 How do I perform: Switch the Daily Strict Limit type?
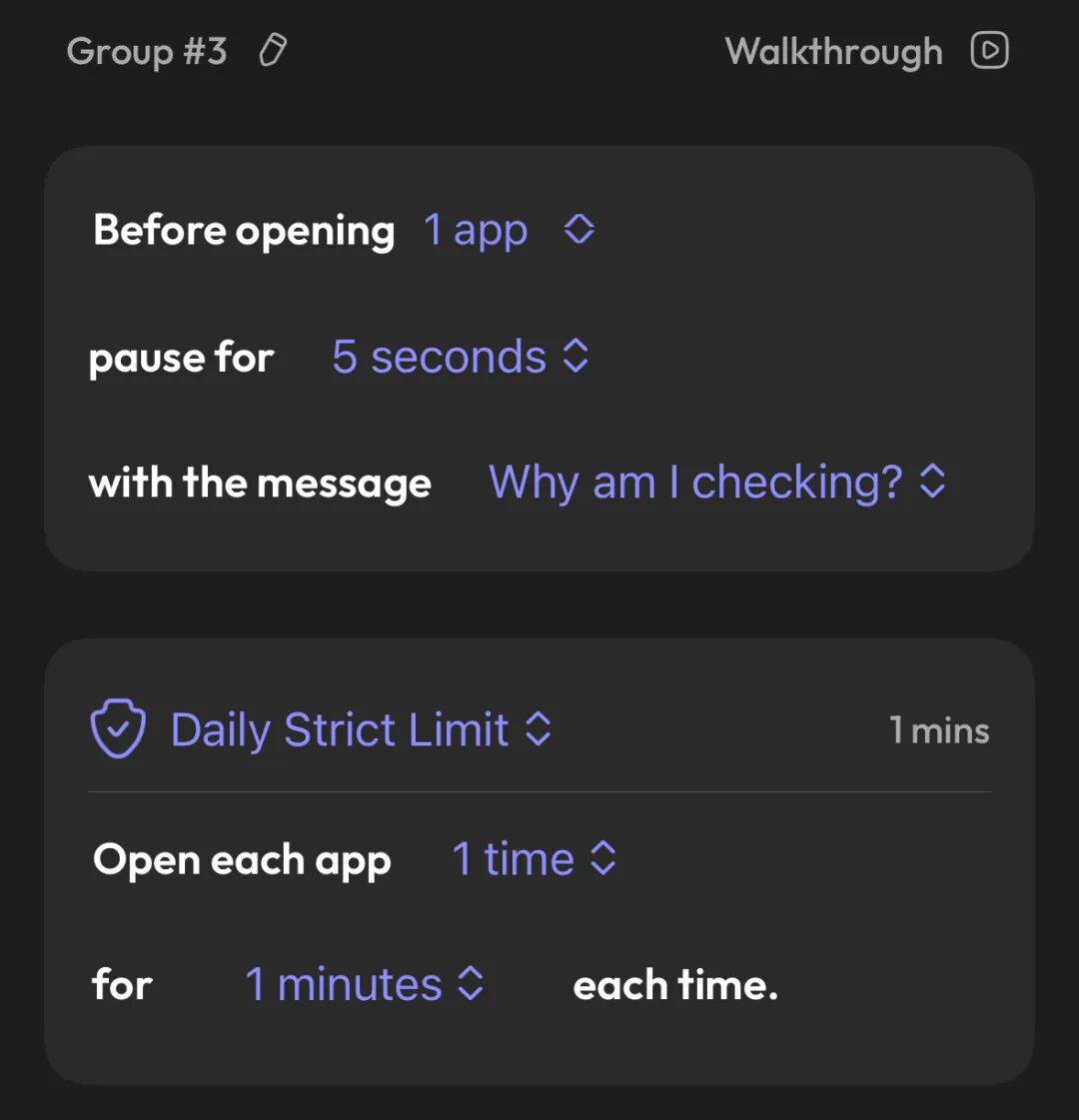point(361,730)
